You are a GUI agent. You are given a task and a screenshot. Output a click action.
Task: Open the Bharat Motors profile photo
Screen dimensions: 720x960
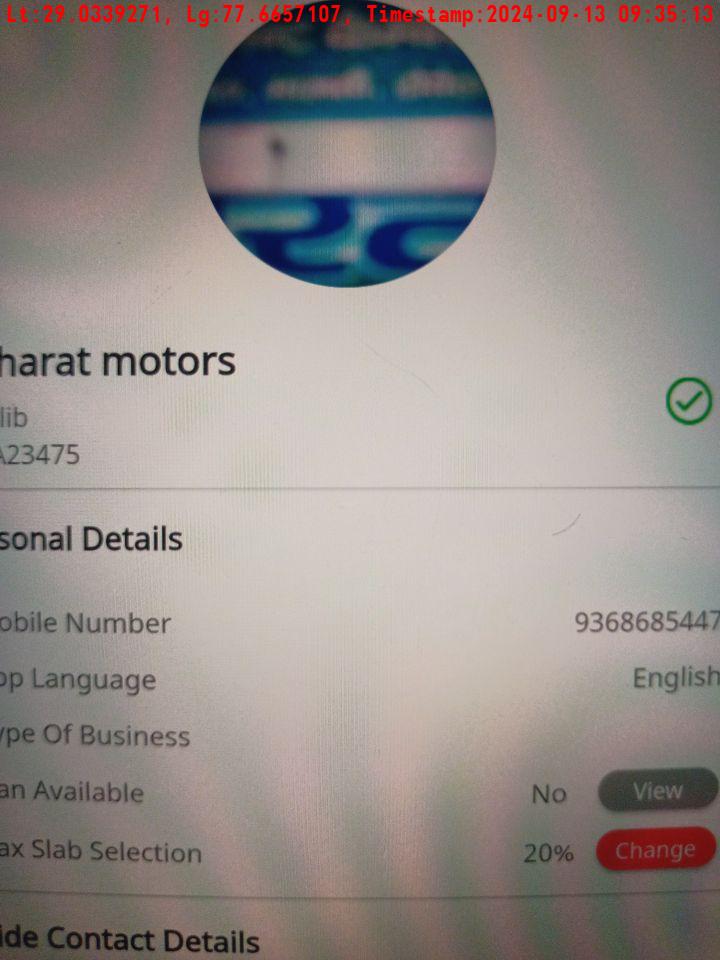pos(347,150)
